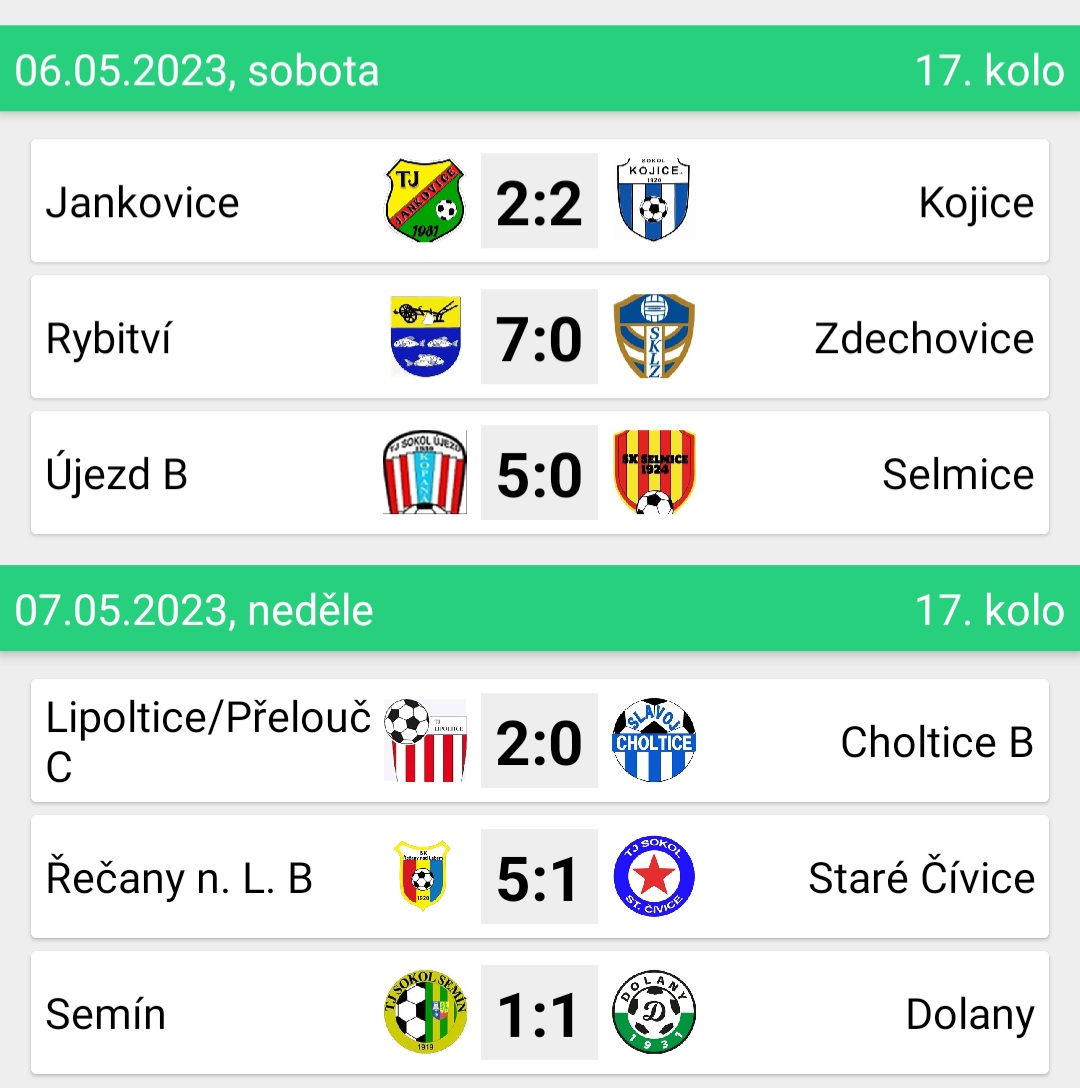Open the Lipoltice/Přelouč C vs Choltice B match
The width and height of the screenshot is (1080, 1088).
539,741
